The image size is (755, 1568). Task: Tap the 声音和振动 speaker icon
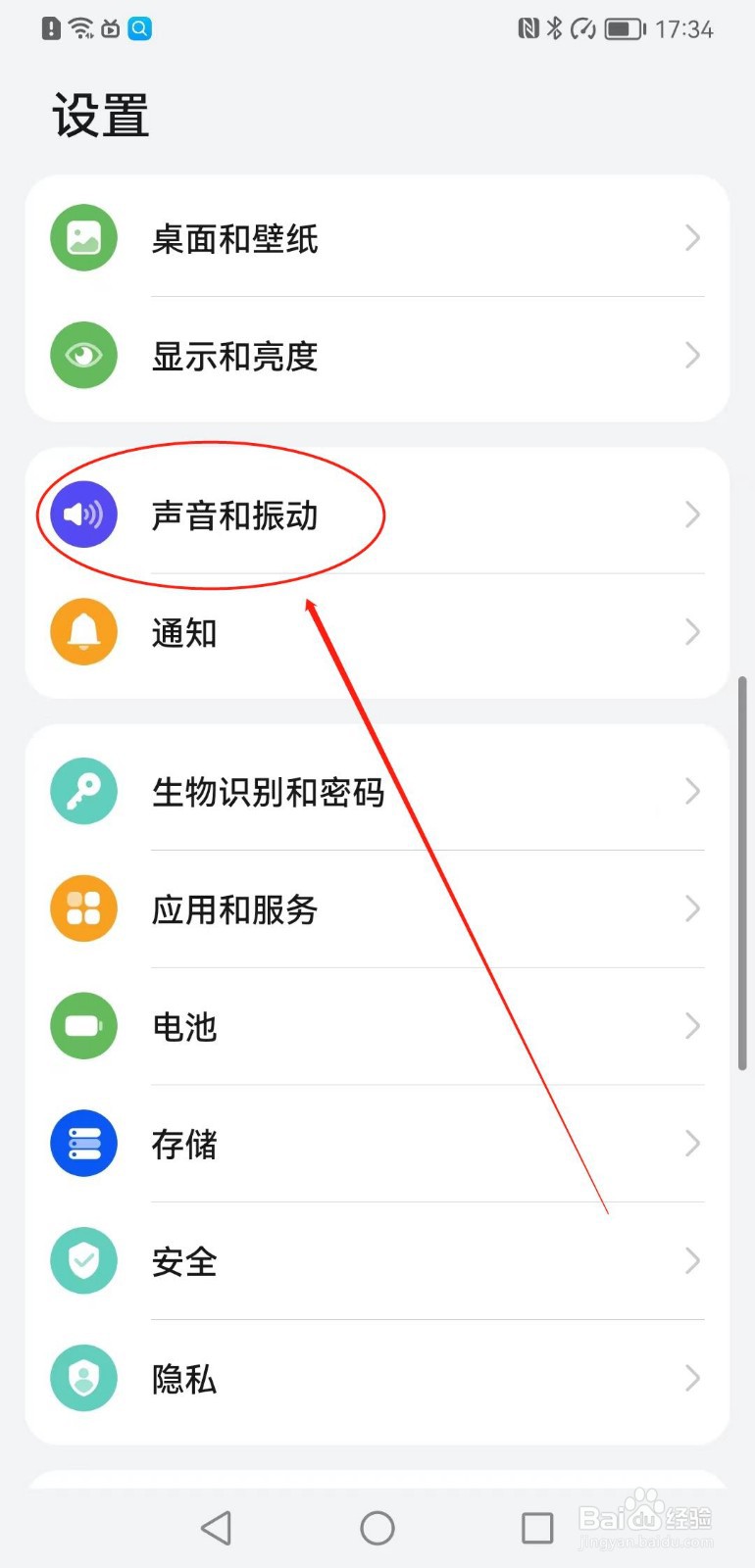83,514
